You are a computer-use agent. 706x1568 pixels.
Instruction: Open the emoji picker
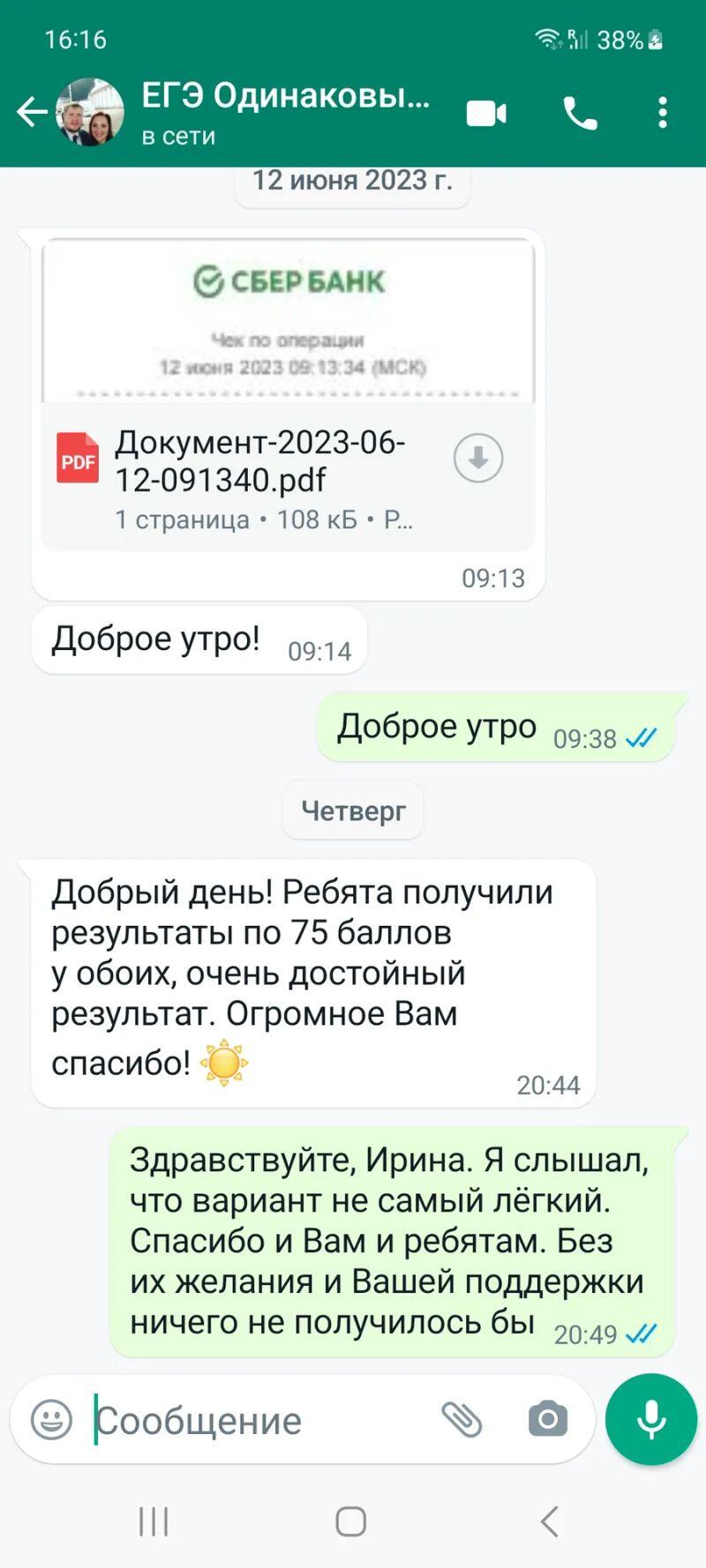click(x=51, y=1420)
